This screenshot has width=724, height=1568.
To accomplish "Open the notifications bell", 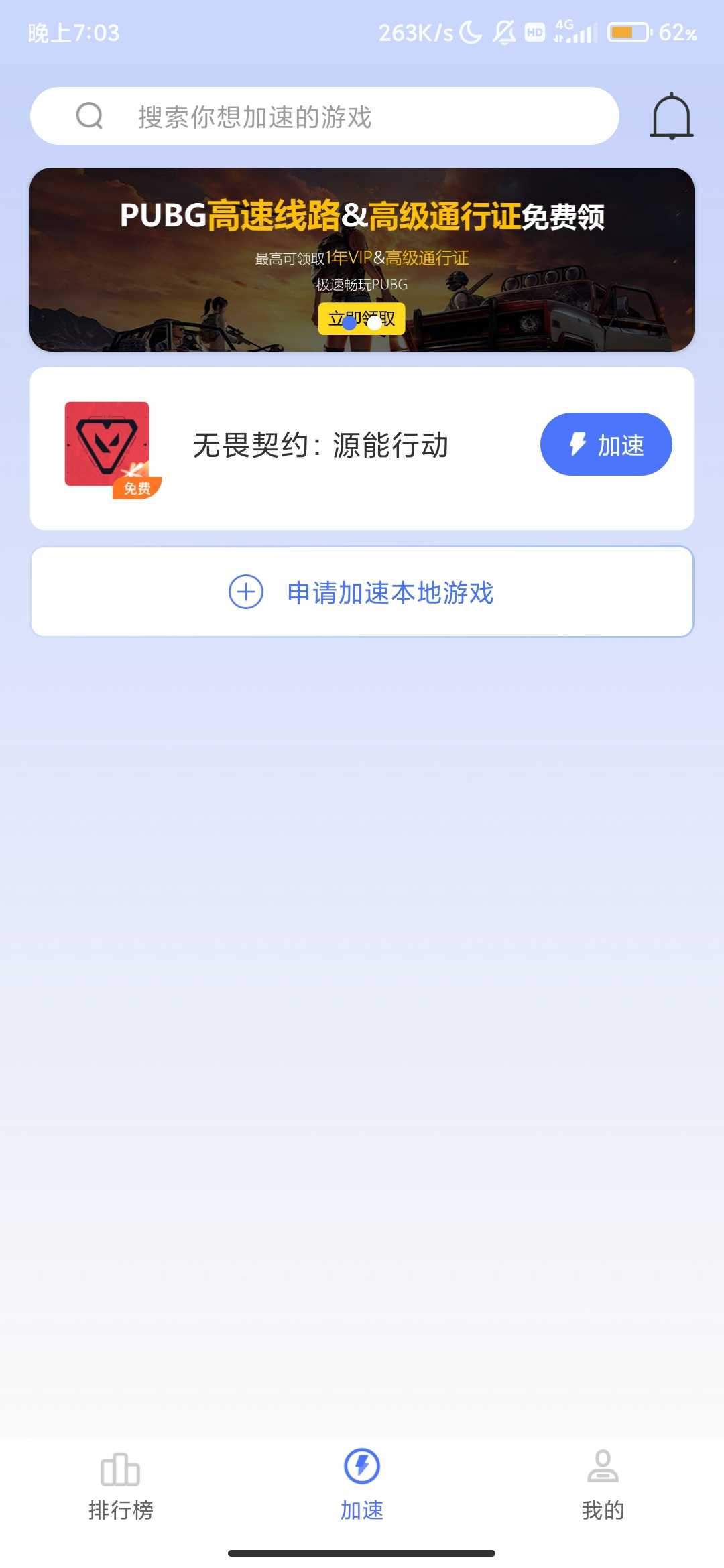I will click(x=671, y=117).
